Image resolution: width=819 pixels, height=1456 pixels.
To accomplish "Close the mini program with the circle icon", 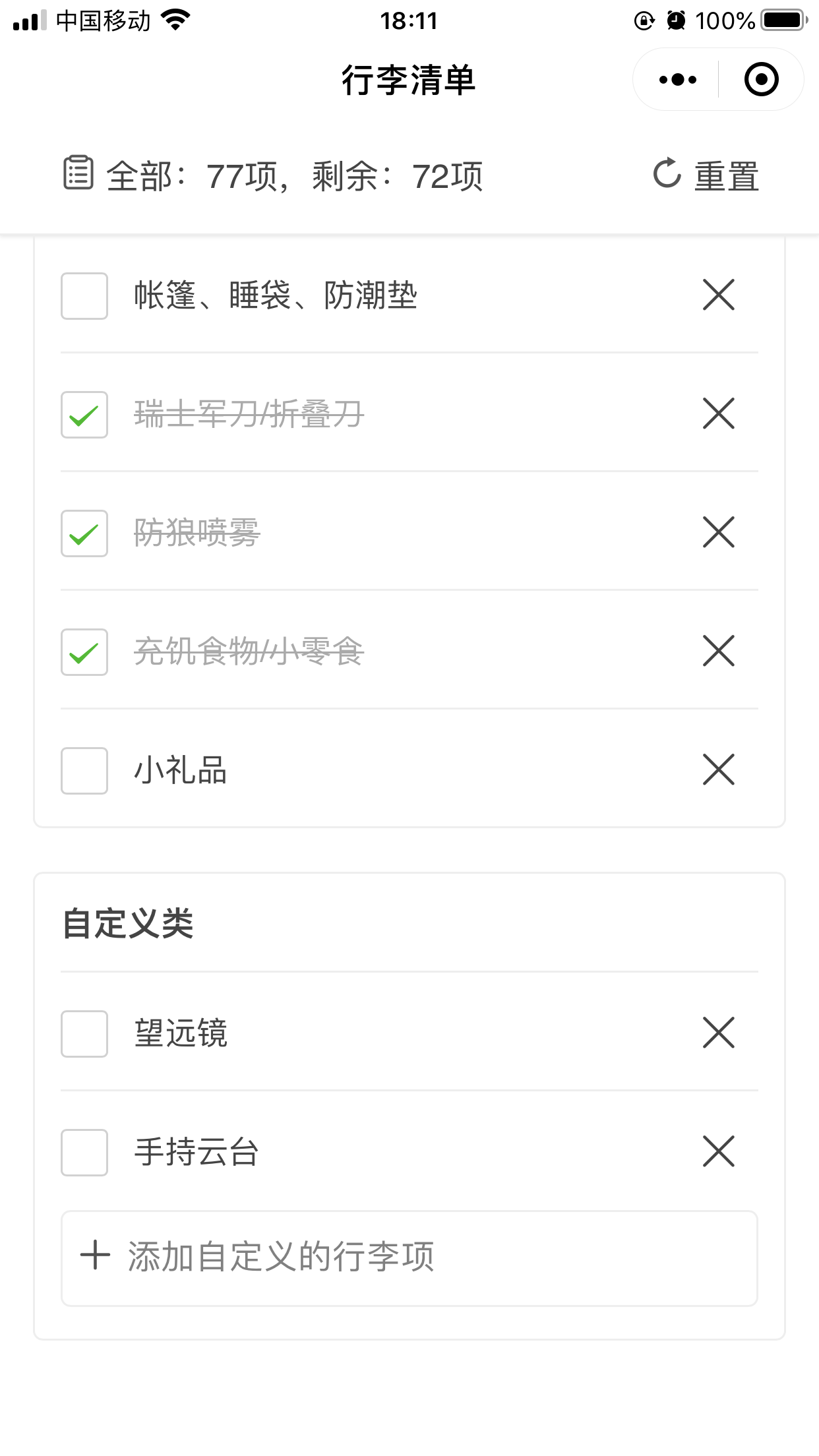I will 761,80.
